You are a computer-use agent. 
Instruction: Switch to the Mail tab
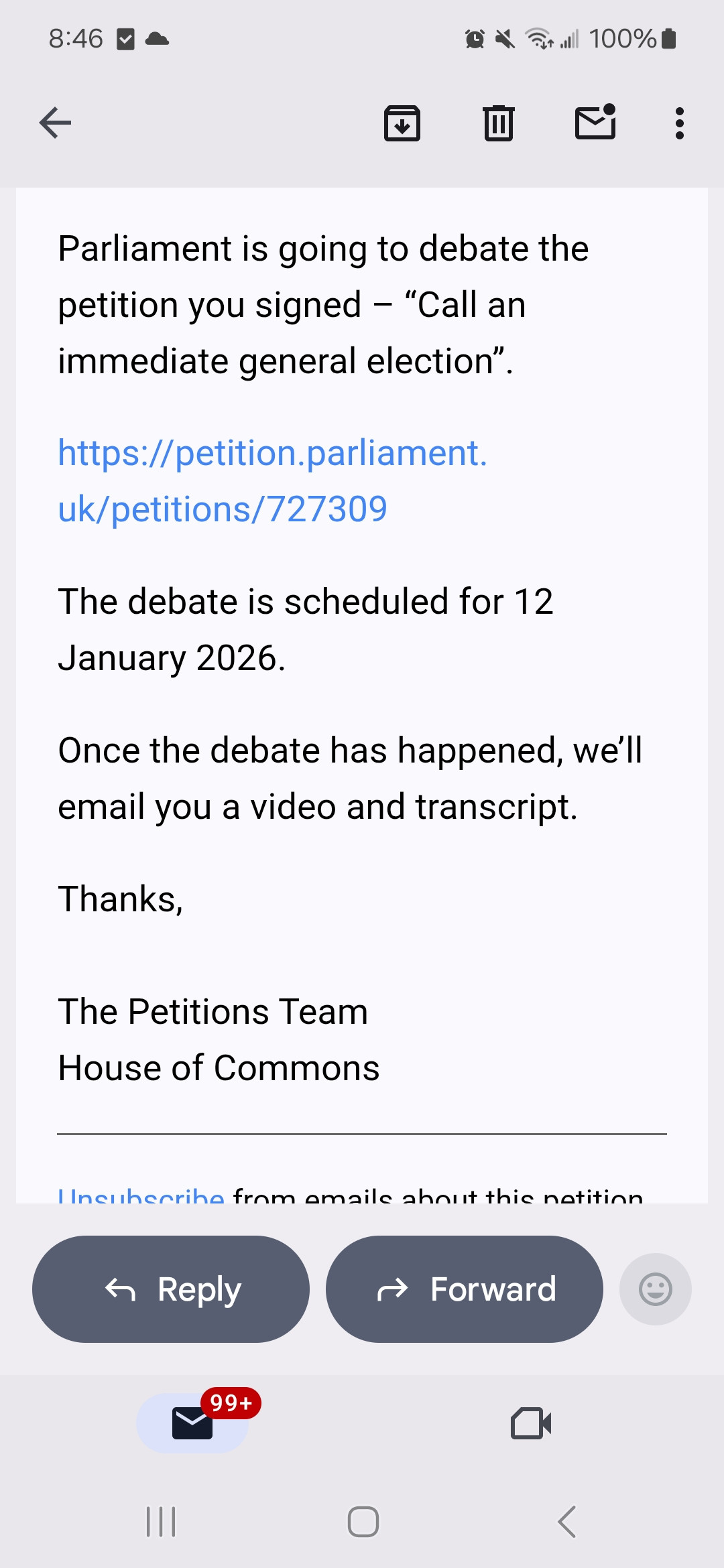point(192,1423)
